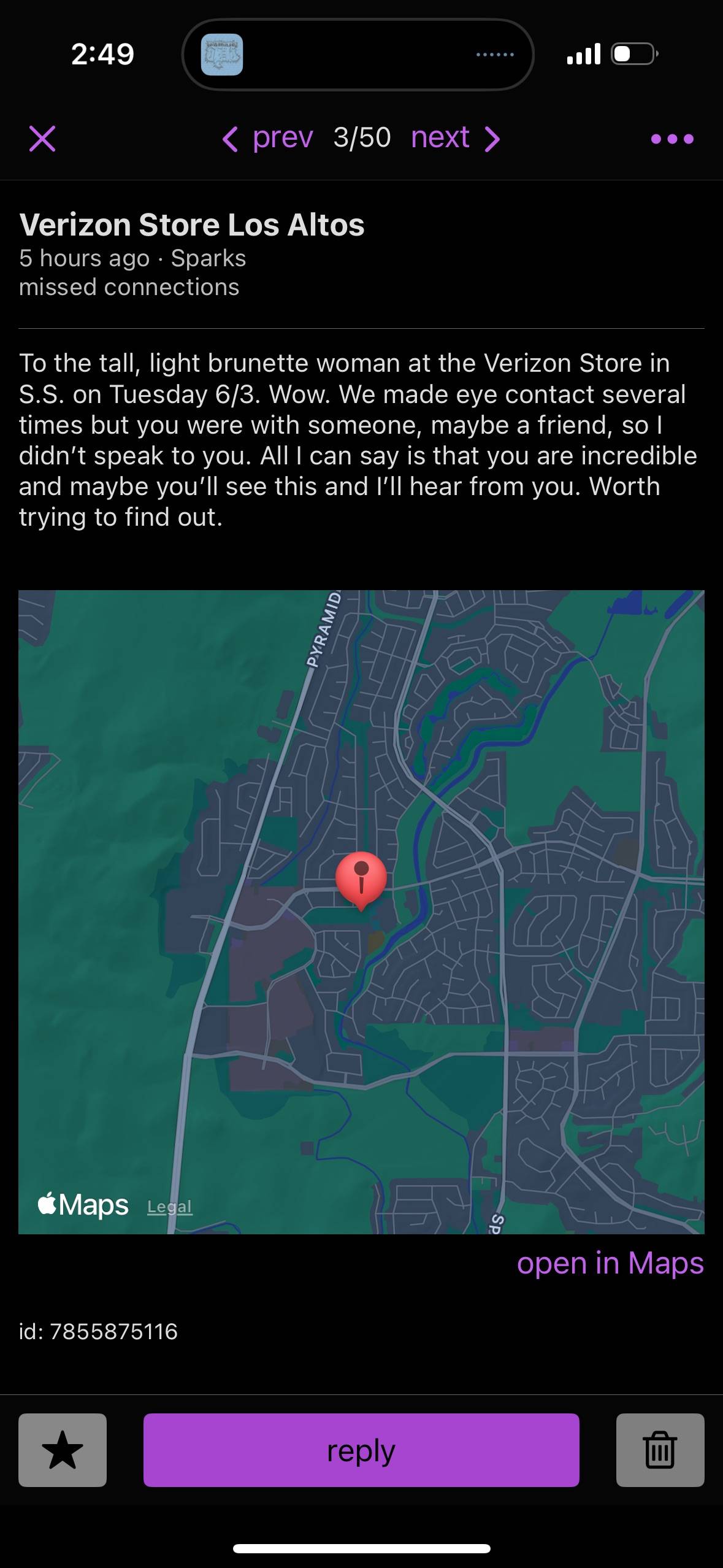Tap the Dynamic Island app activity

coord(358,55)
